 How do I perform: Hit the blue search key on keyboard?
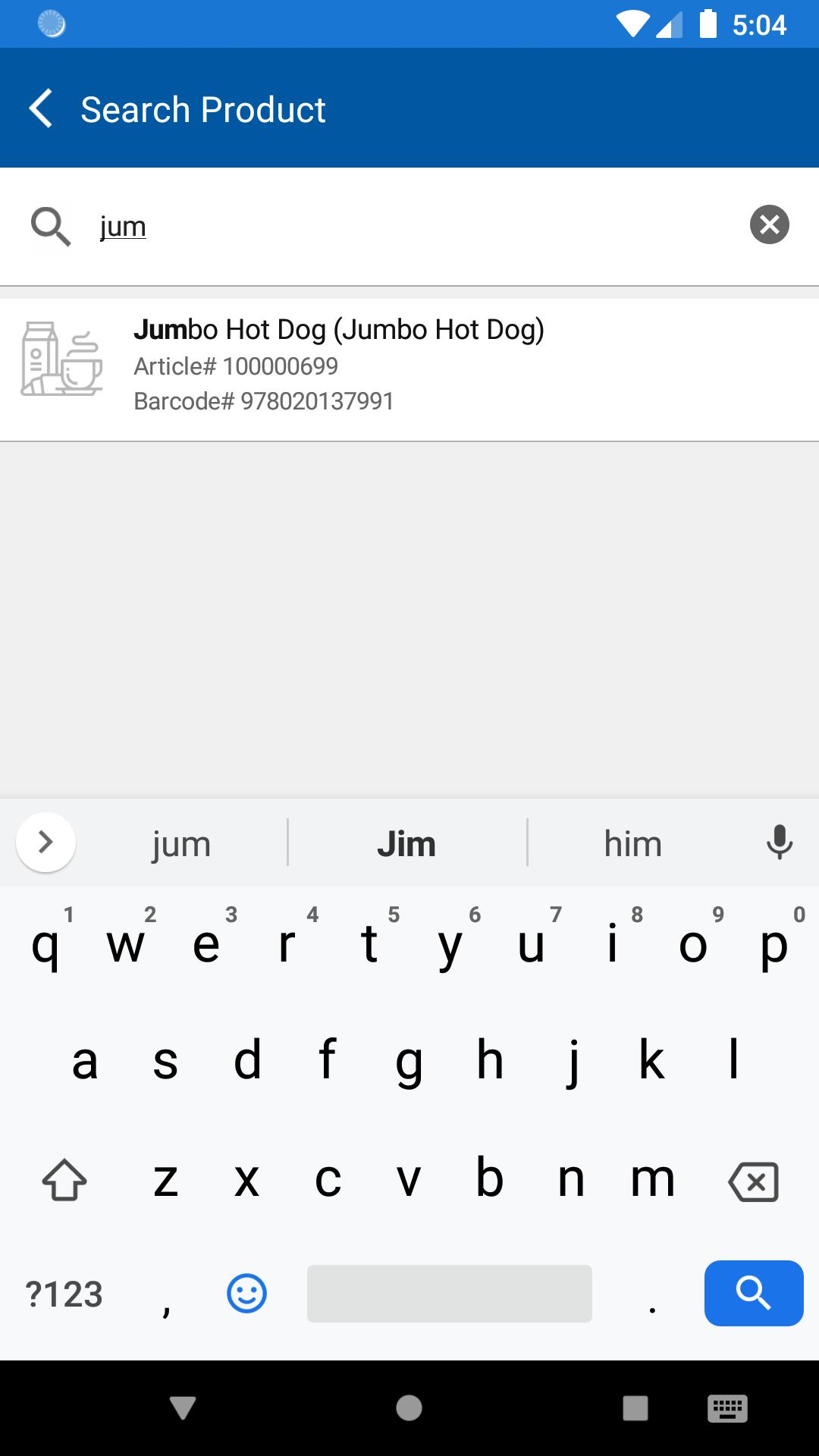(x=754, y=1293)
